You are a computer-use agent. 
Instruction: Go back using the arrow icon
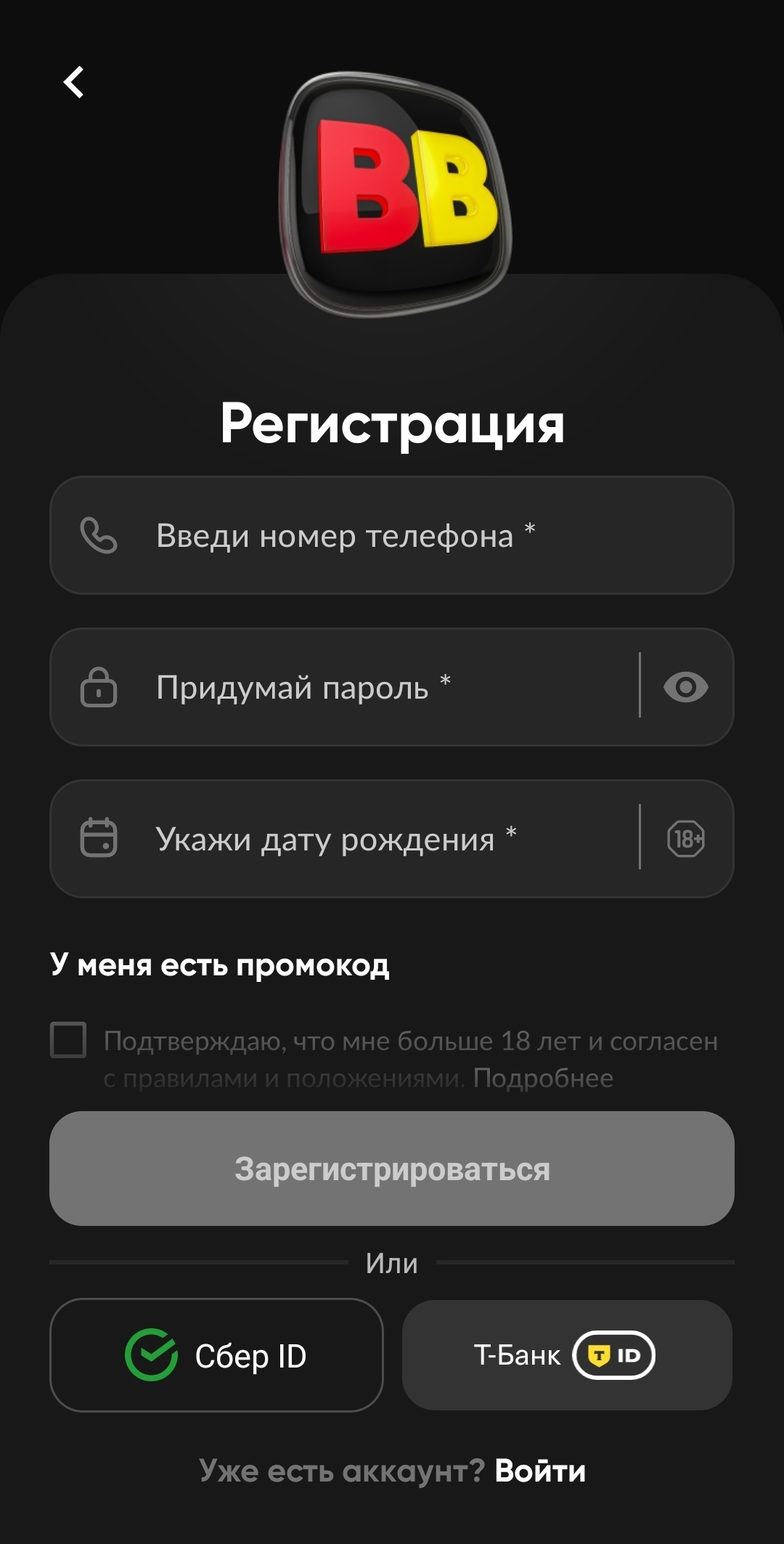74,82
